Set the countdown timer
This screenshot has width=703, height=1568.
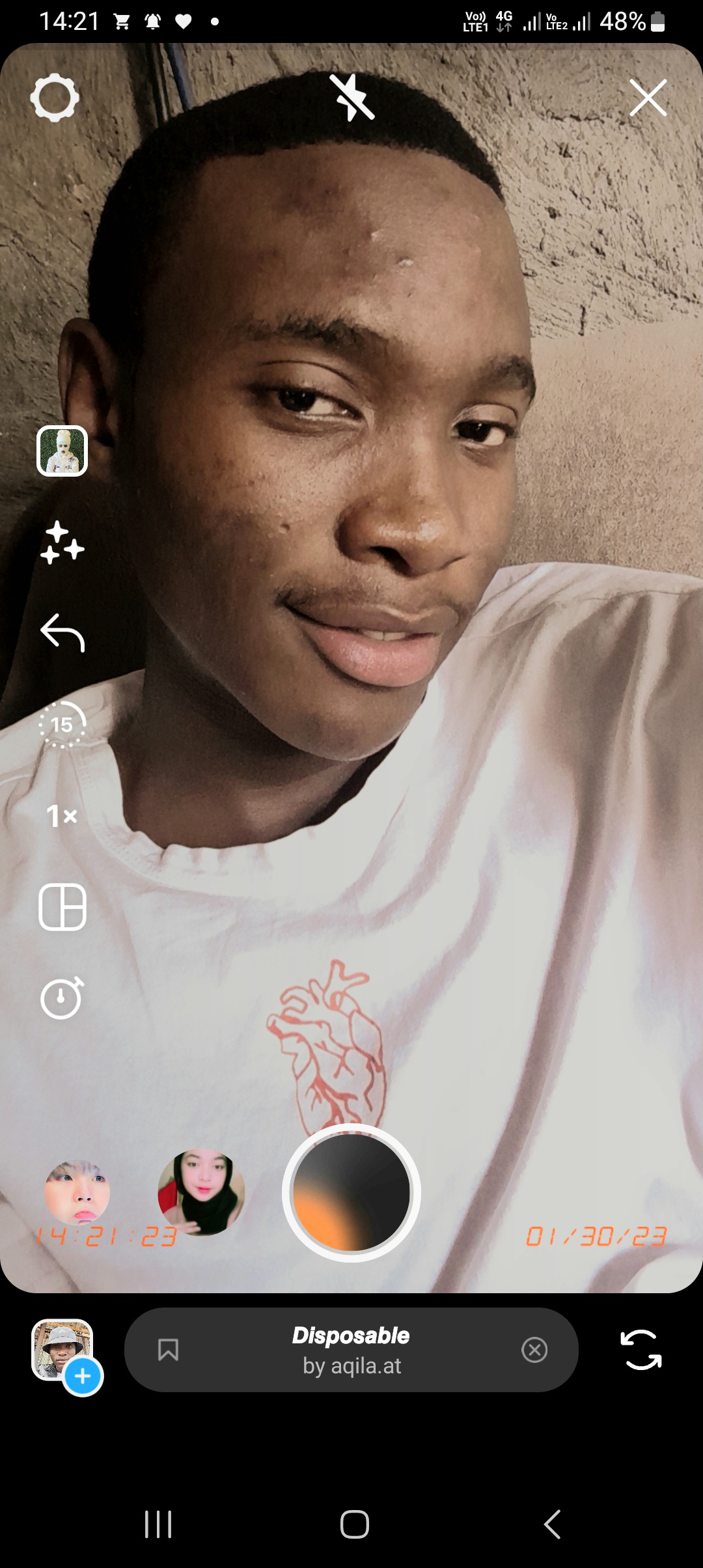point(62,998)
